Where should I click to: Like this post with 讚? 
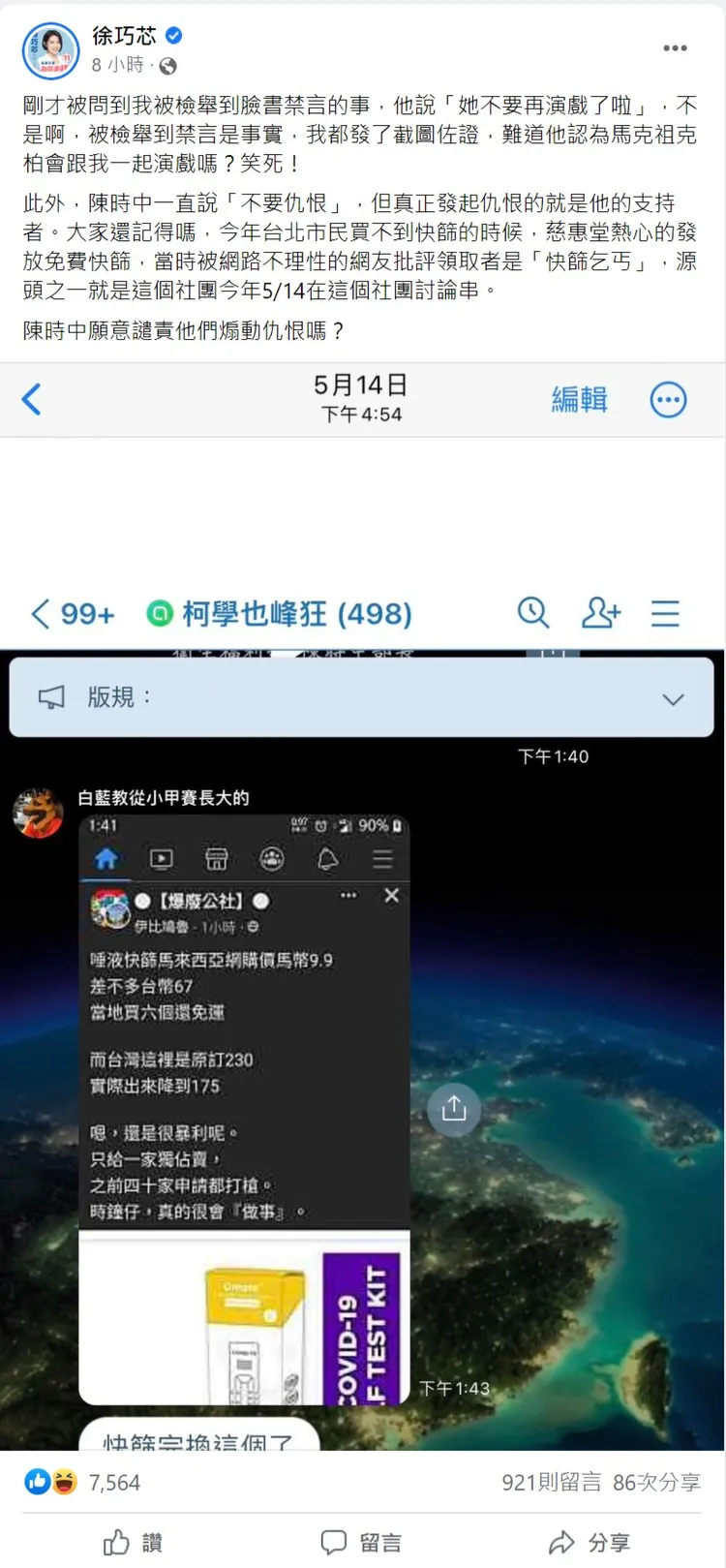pos(133,1542)
